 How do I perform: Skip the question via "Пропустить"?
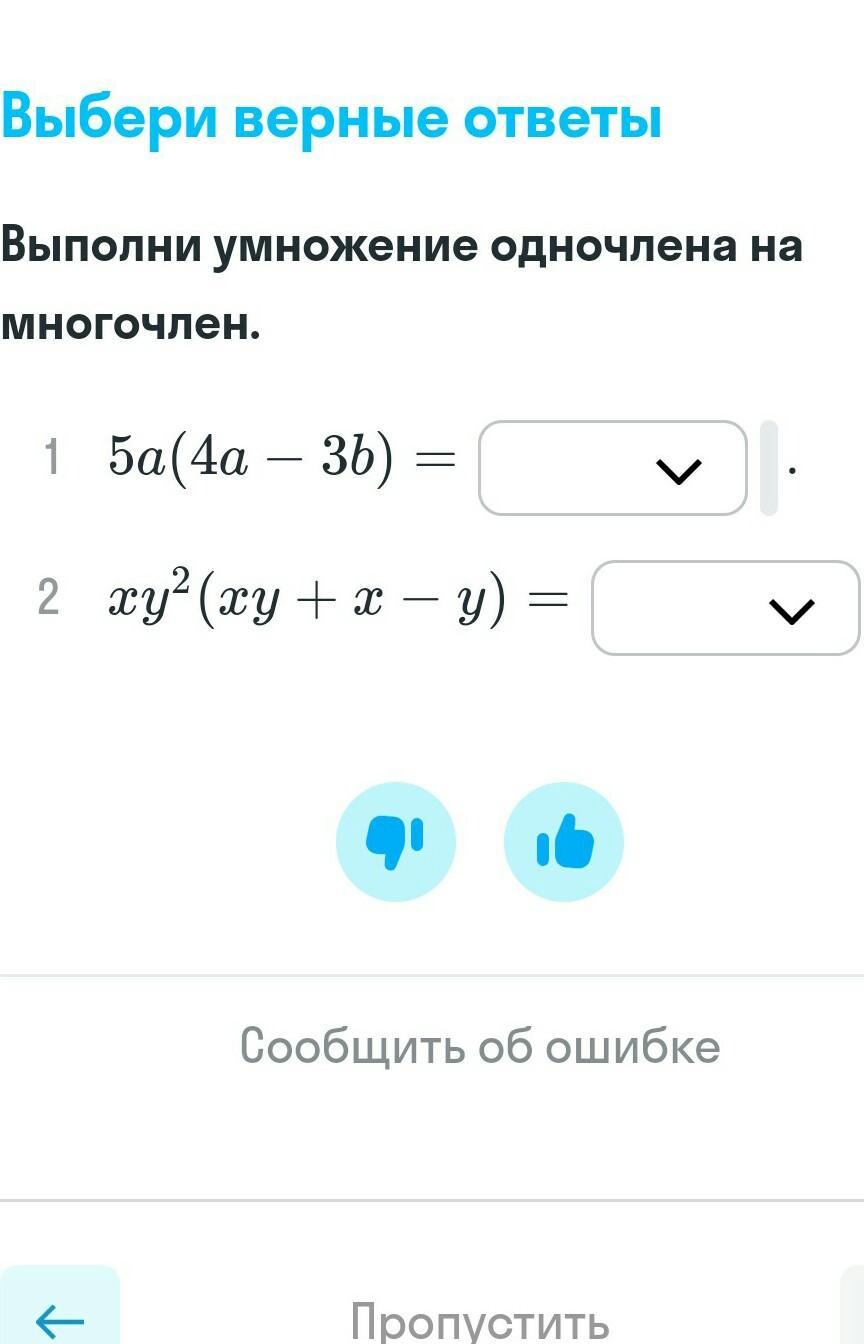tap(480, 1320)
